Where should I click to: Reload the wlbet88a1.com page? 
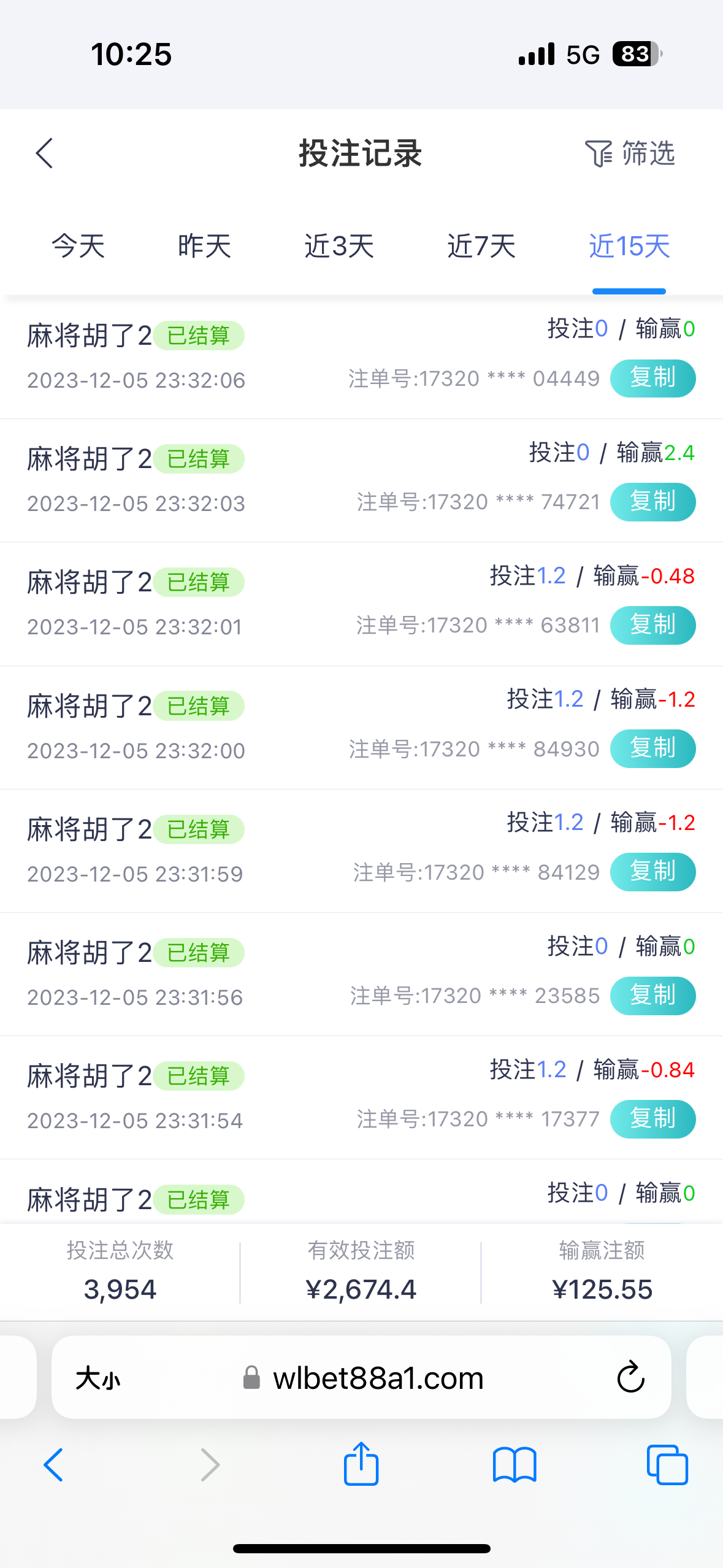tap(630, 1378)
